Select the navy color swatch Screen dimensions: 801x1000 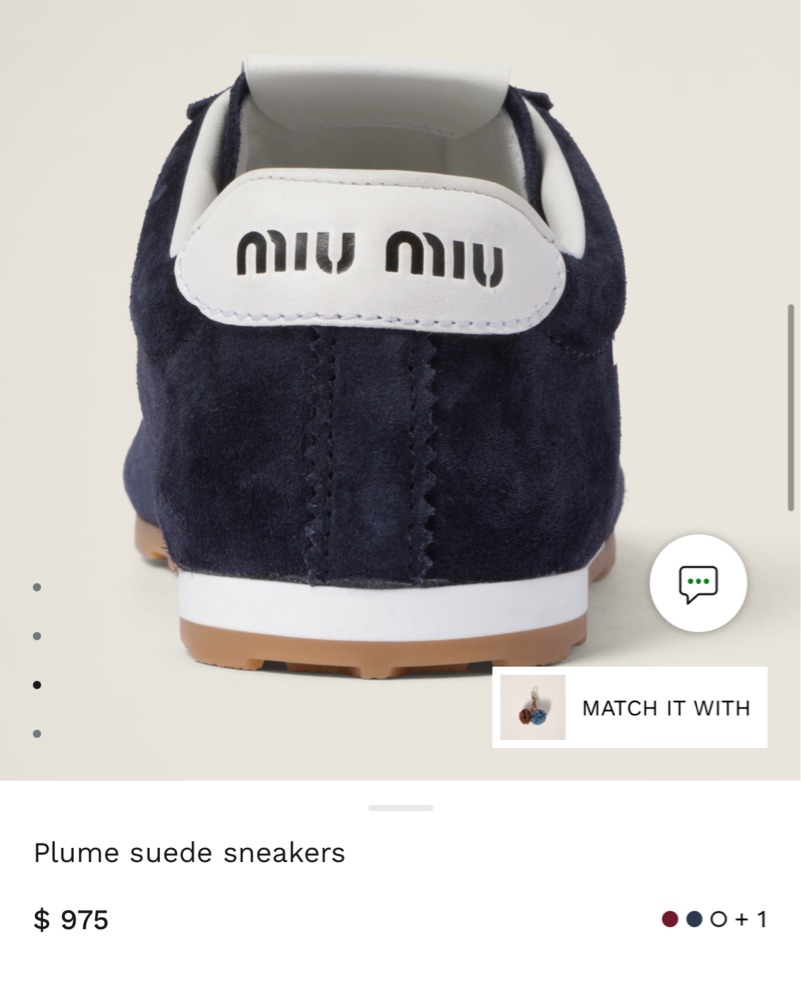(x=694, y=919)
